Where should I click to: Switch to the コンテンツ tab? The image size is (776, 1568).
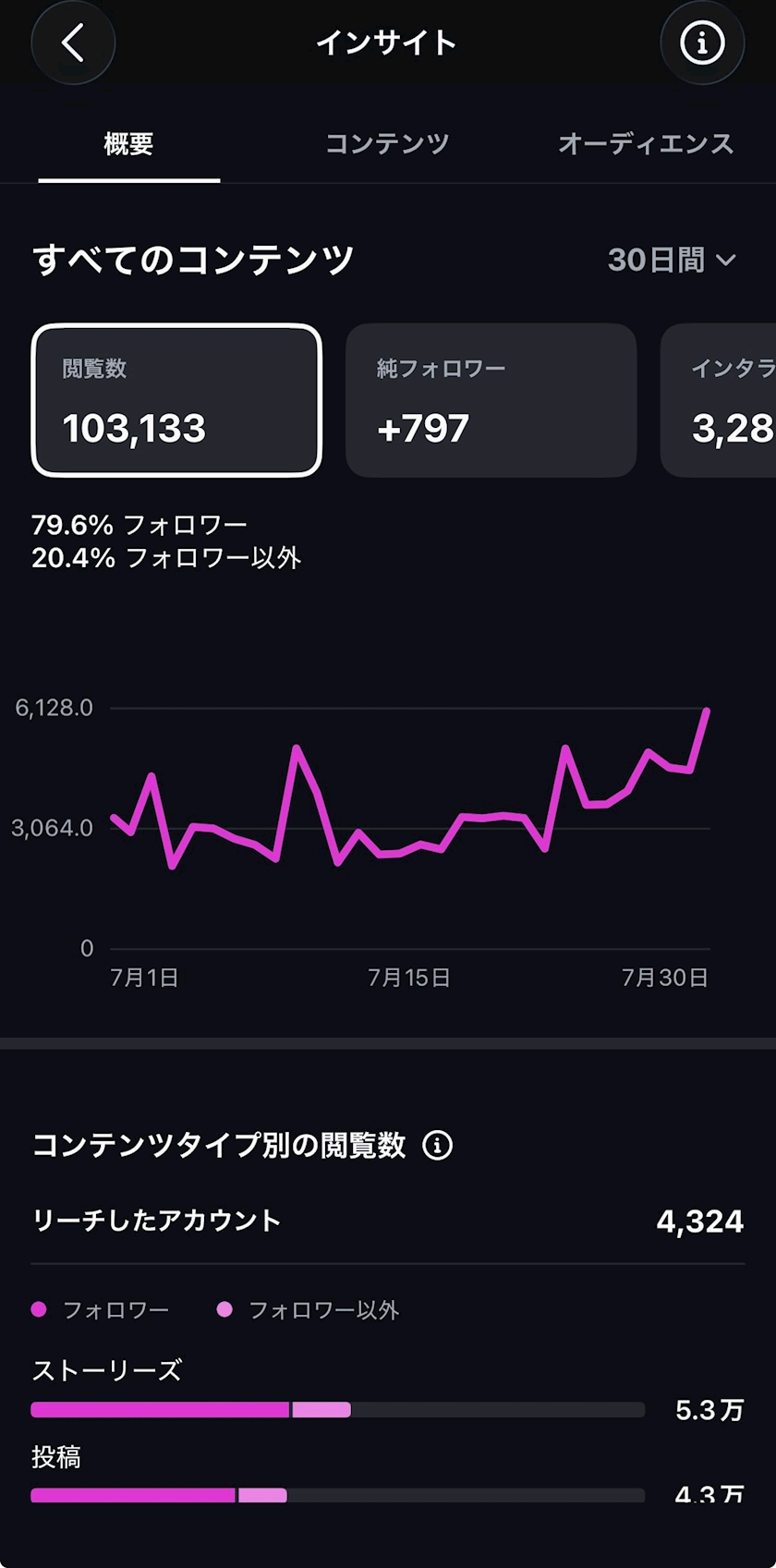tap(387, 144)
